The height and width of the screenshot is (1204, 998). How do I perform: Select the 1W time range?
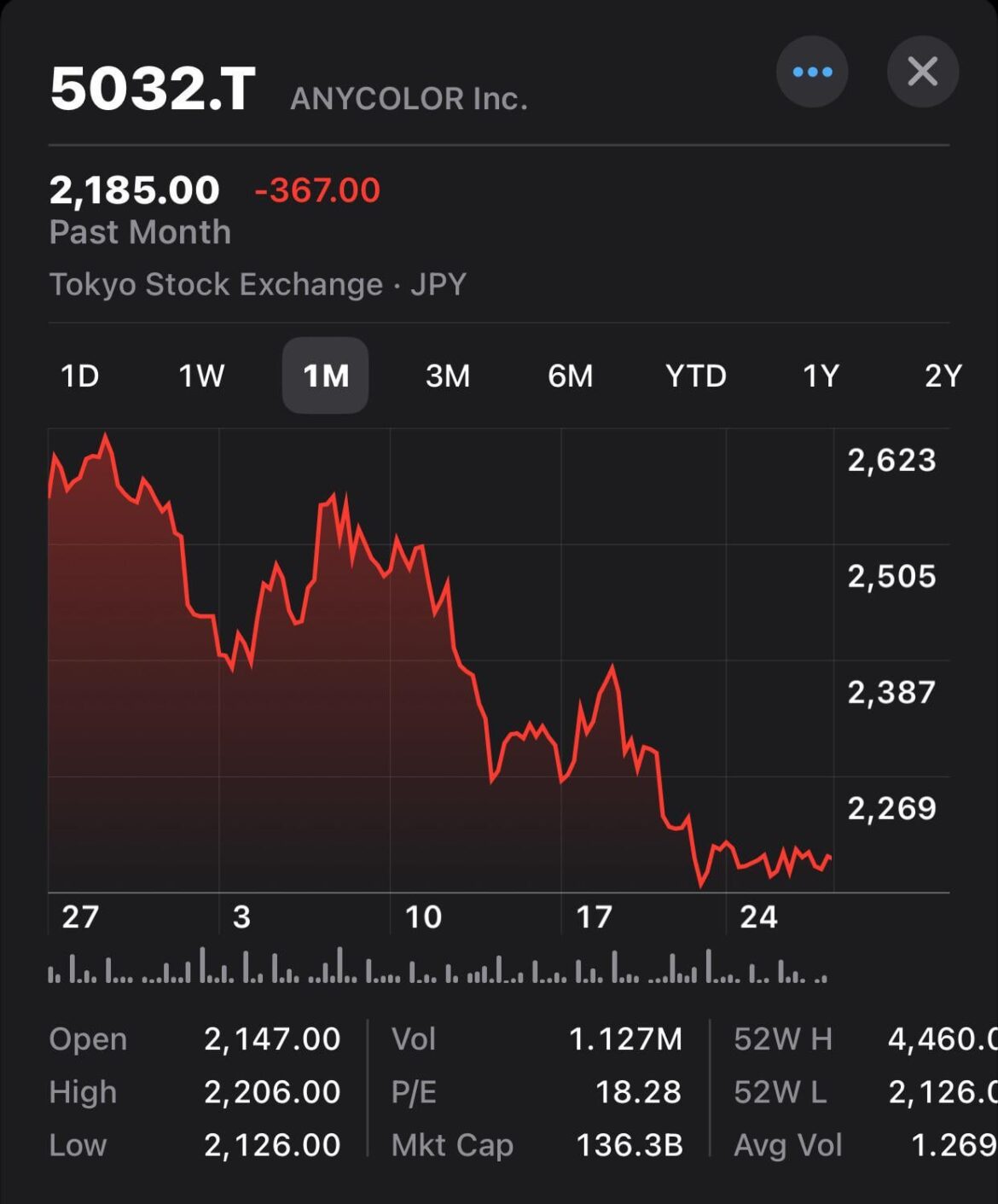201,375
